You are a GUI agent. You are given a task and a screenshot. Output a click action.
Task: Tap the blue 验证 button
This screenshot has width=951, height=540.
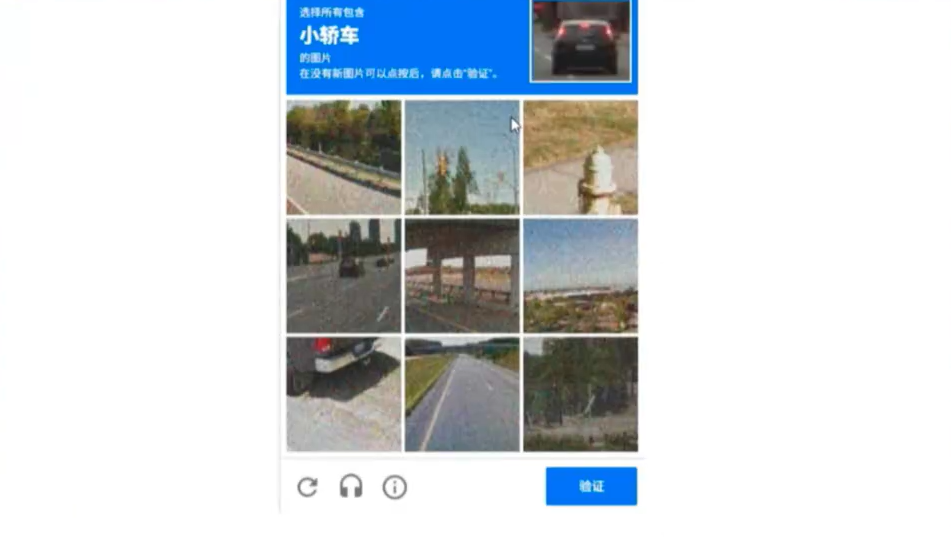point(591,486)
